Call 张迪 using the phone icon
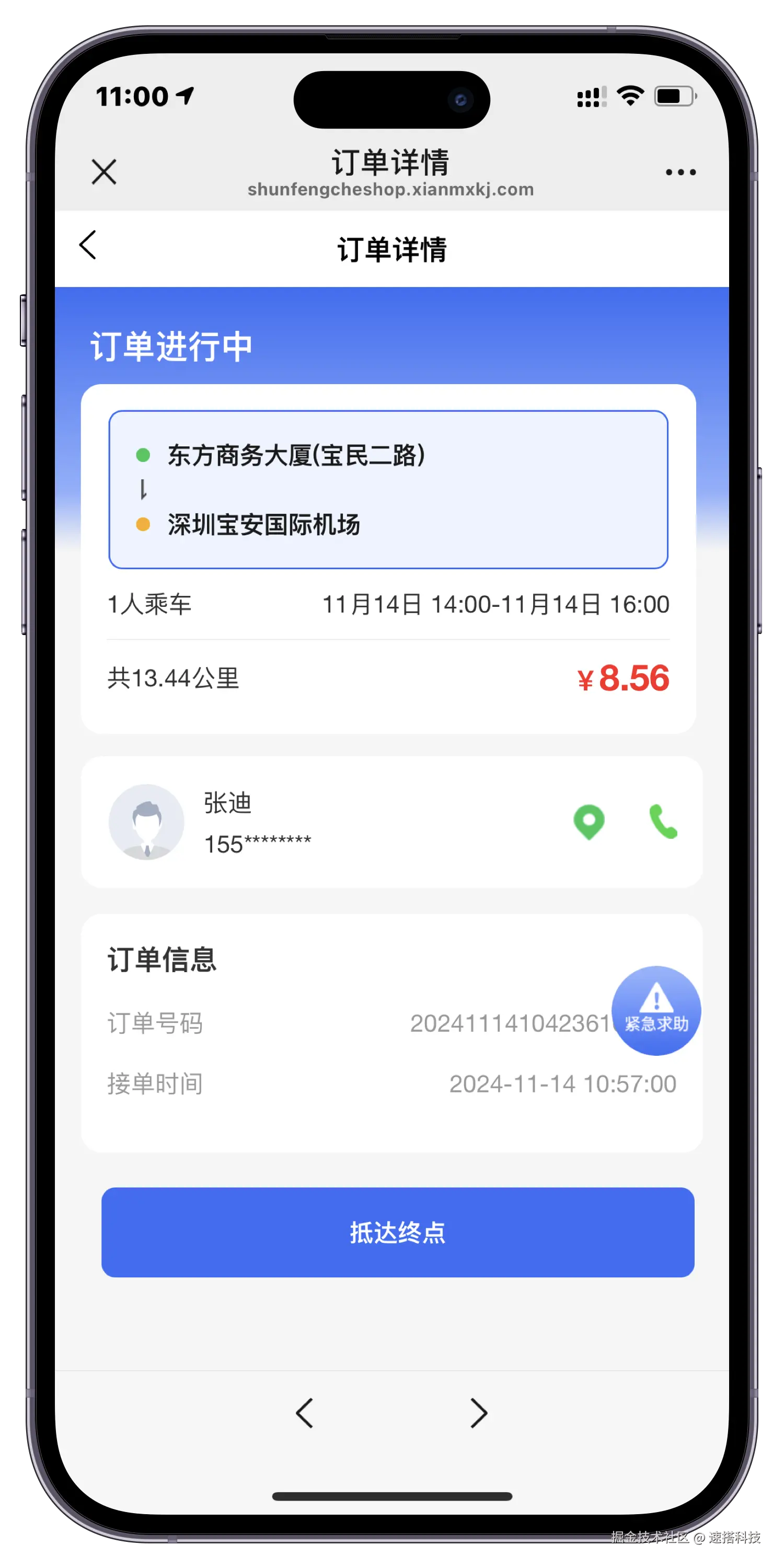 (x=663, y=822)
